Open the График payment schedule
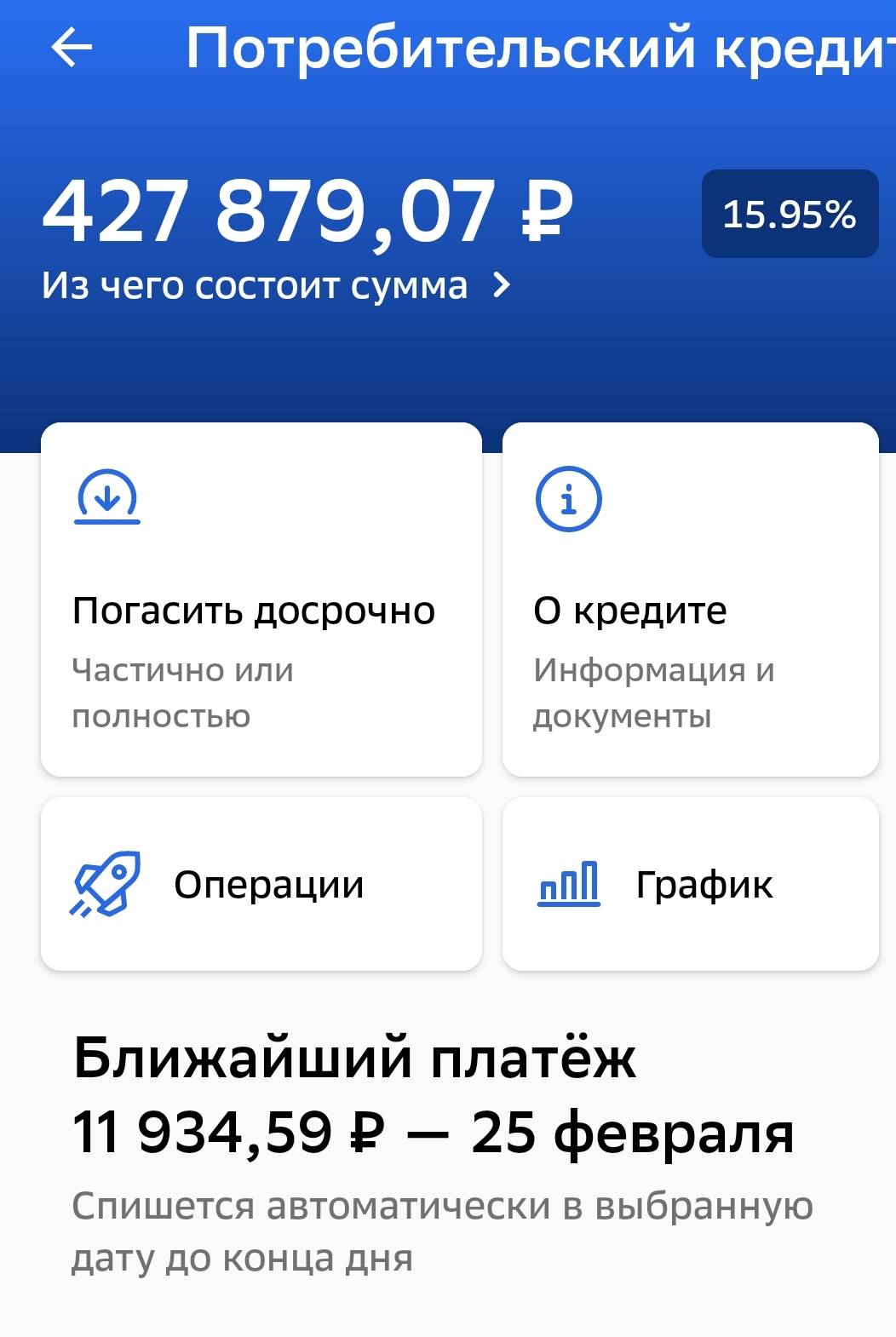 click(x=692, y=884)
